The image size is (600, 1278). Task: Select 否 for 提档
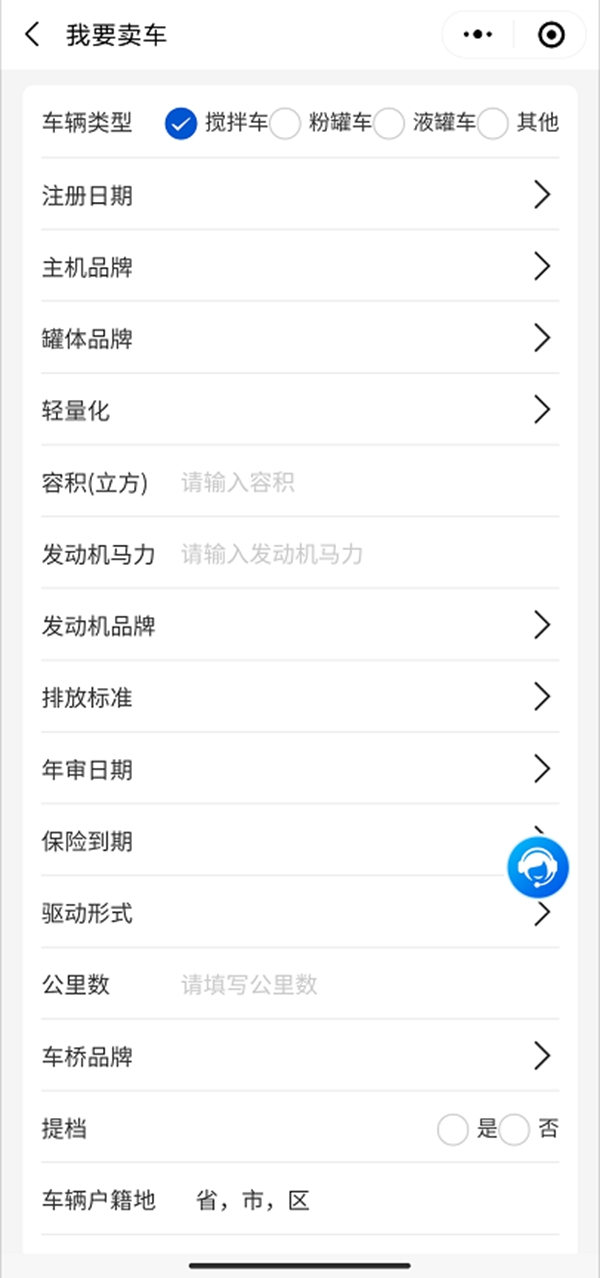pos(514,1130)
